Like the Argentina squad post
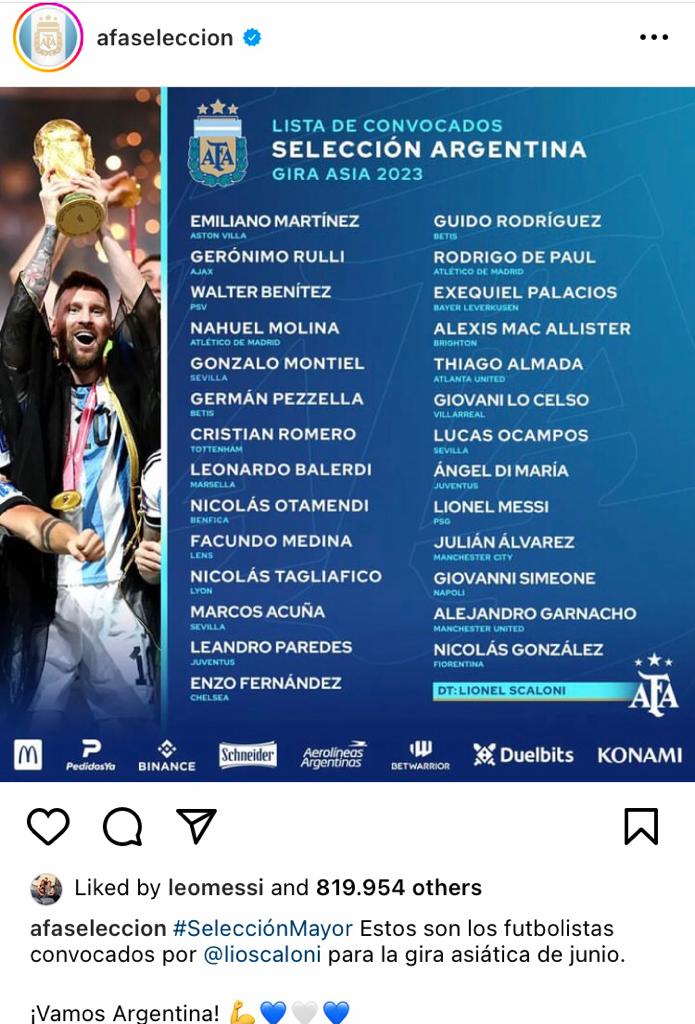Viewport: 695px width, 1024px height. coord(48,827)
